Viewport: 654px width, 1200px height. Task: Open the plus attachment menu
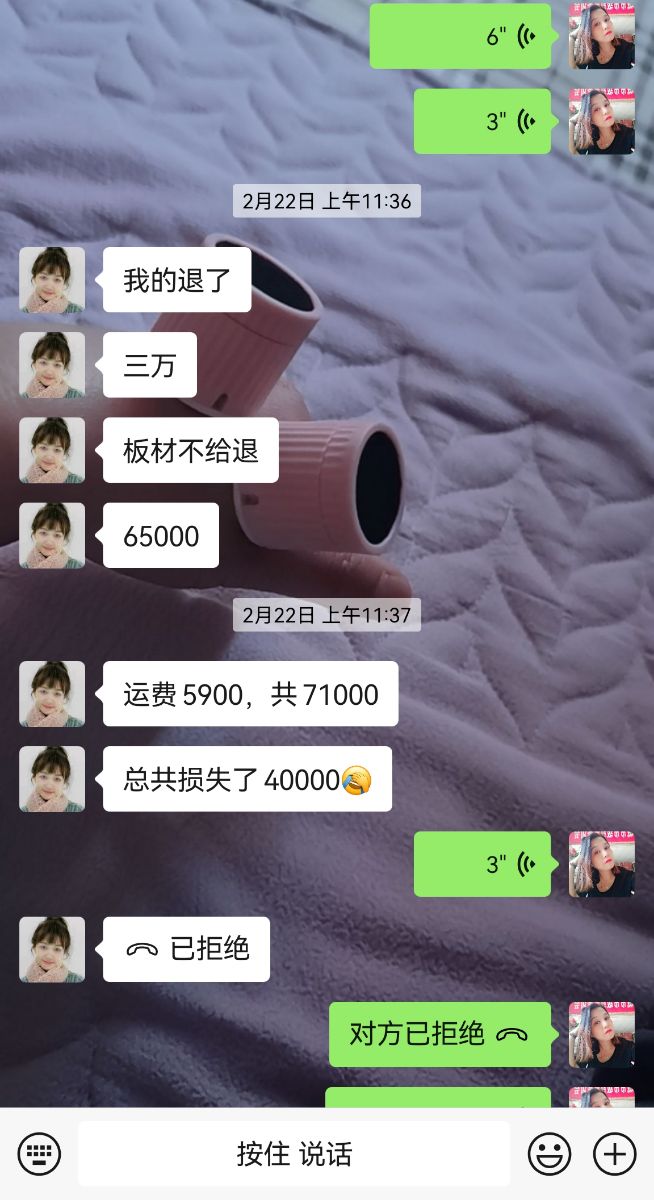pyautogui.click(x=614, y=1154)
